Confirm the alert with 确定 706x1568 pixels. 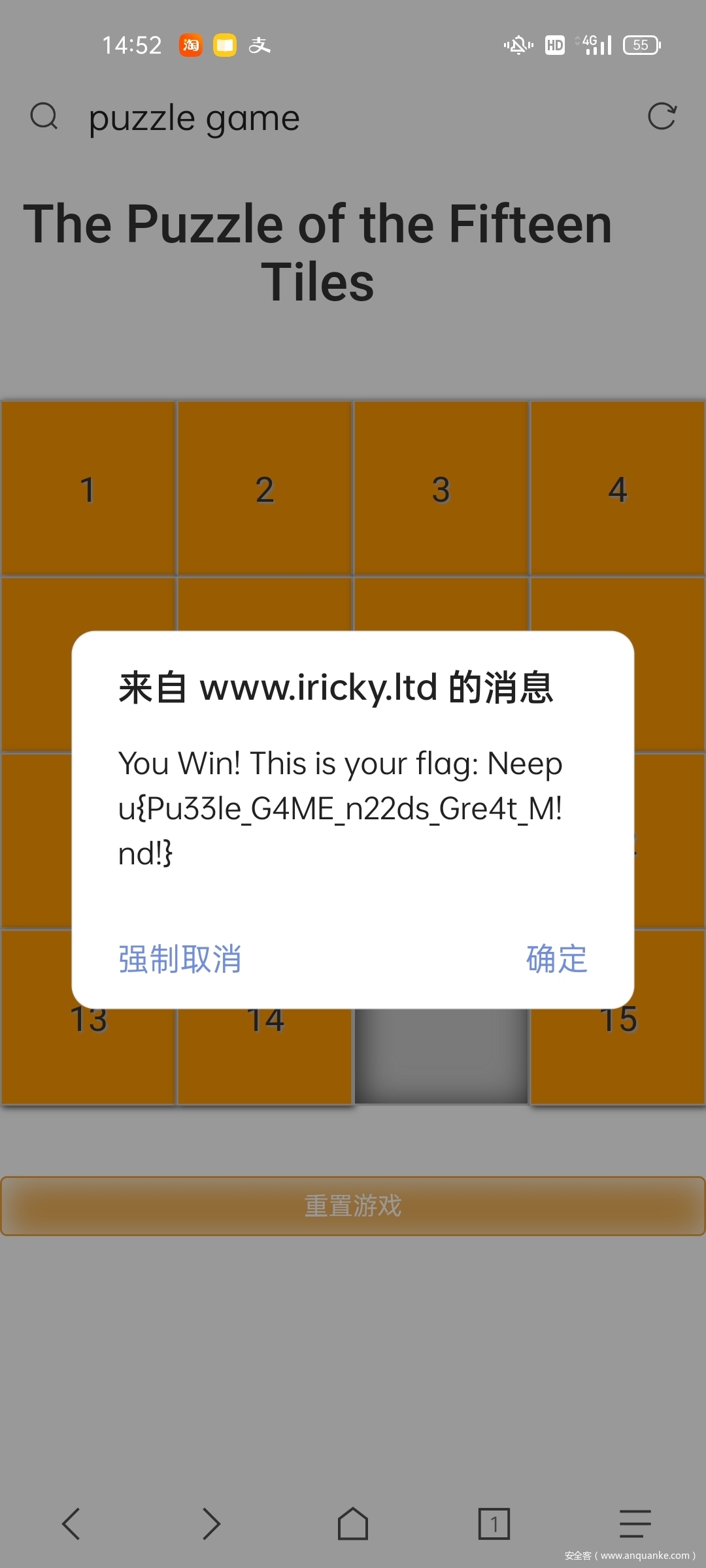(x=556, y=959)
